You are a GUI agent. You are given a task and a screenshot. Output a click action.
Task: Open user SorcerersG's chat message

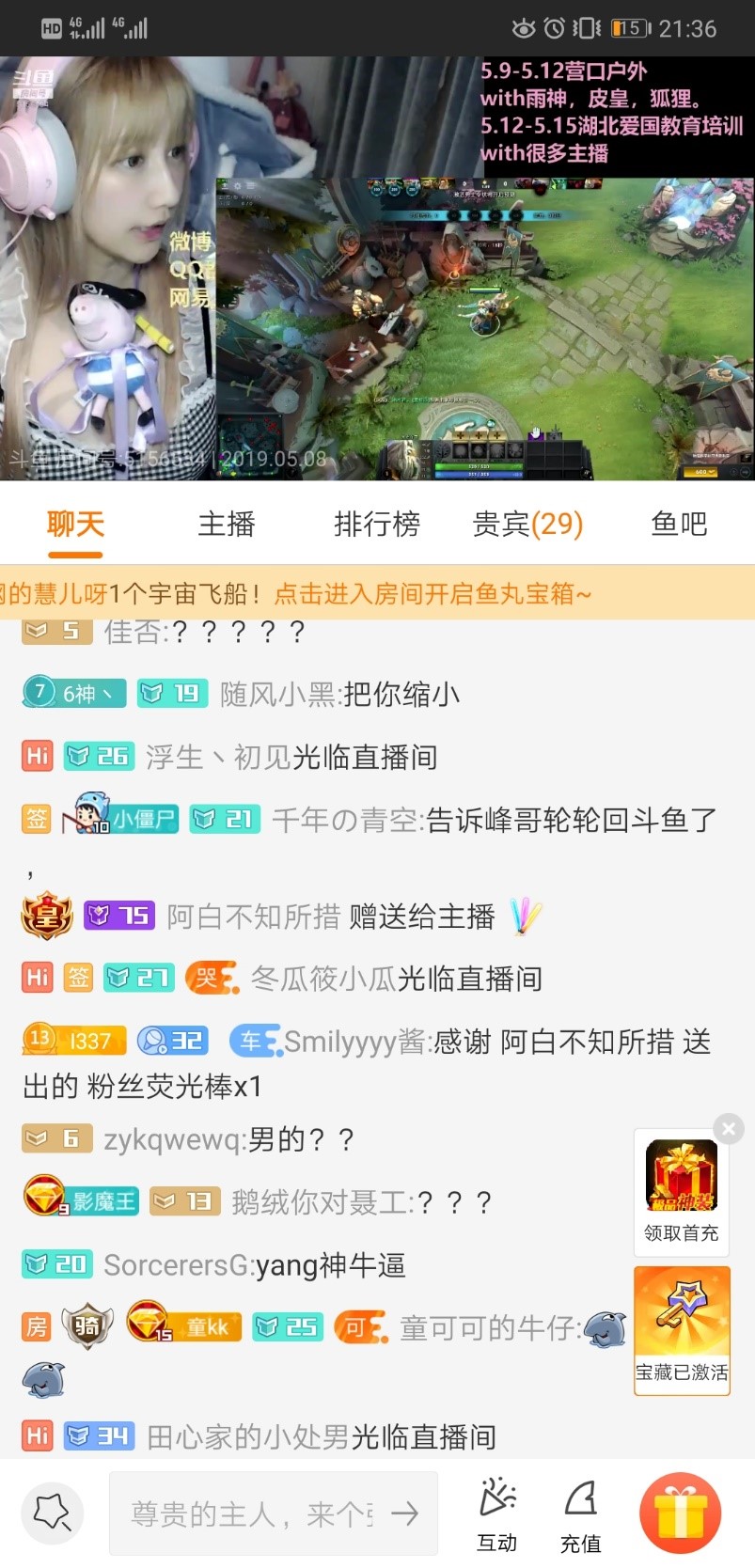(x=254, y=1265)
